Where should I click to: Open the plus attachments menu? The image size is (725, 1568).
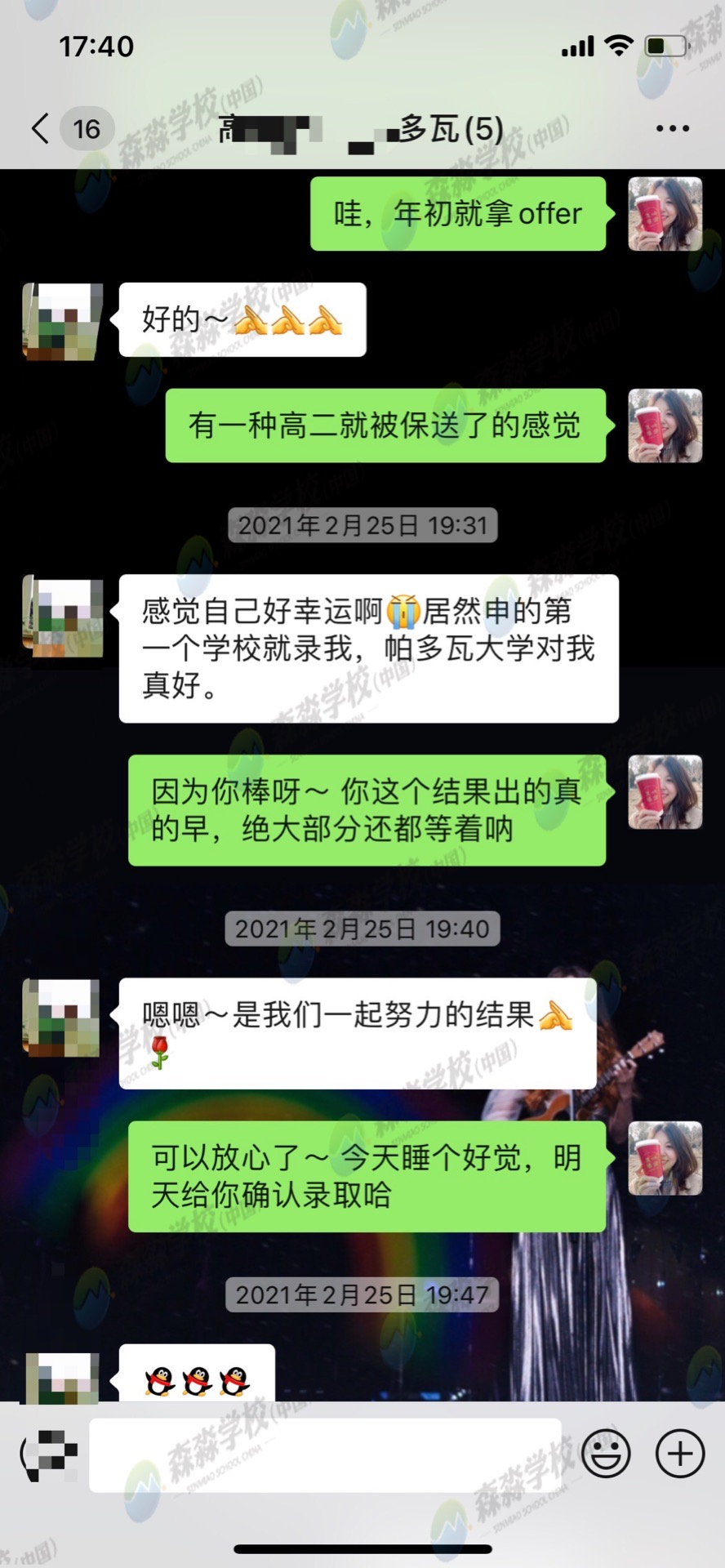tap(679, 1453)
